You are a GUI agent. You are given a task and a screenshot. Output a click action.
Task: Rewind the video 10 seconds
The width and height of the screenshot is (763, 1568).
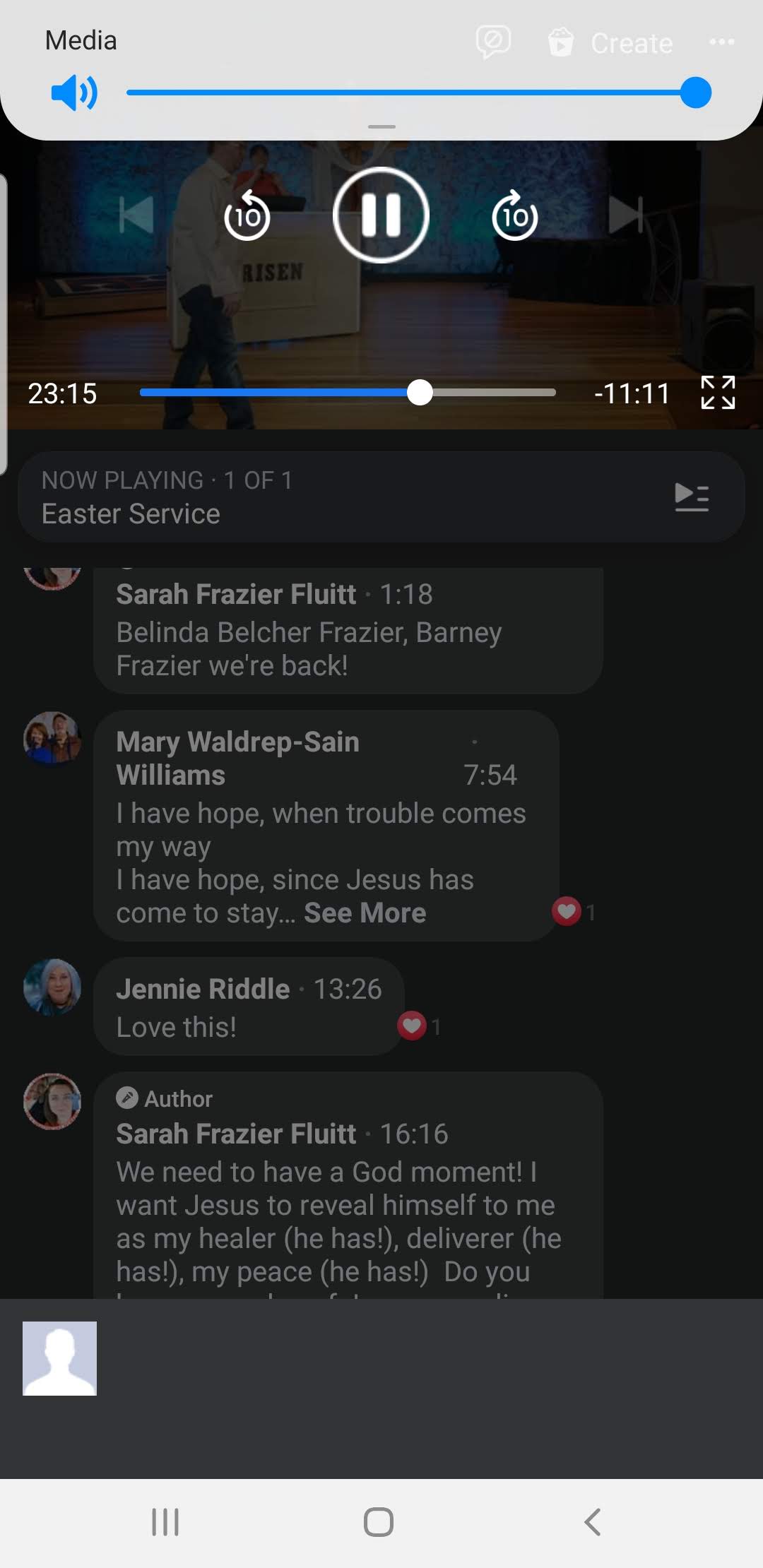(247, 215)
